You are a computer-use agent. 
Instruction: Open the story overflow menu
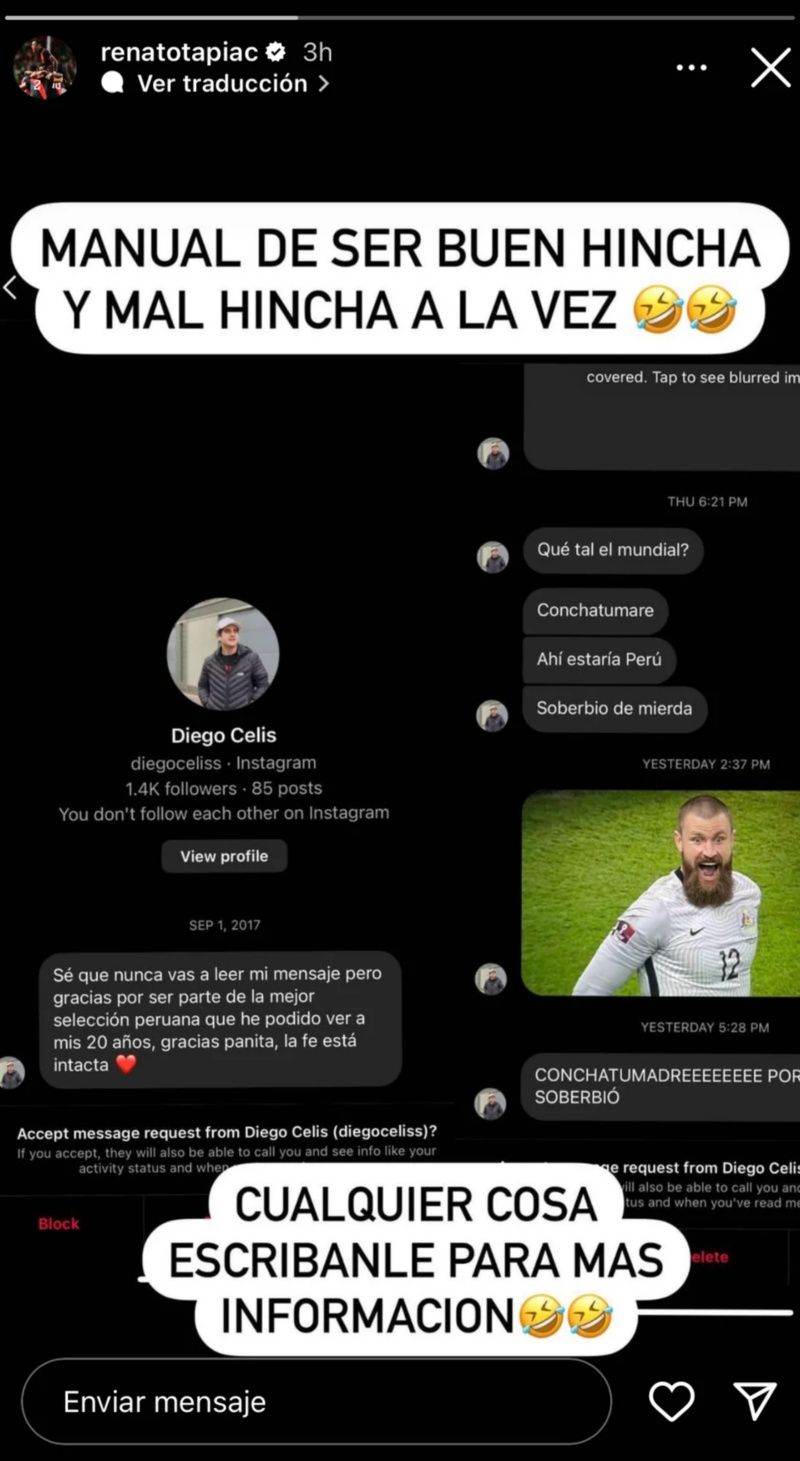(691, 68)
